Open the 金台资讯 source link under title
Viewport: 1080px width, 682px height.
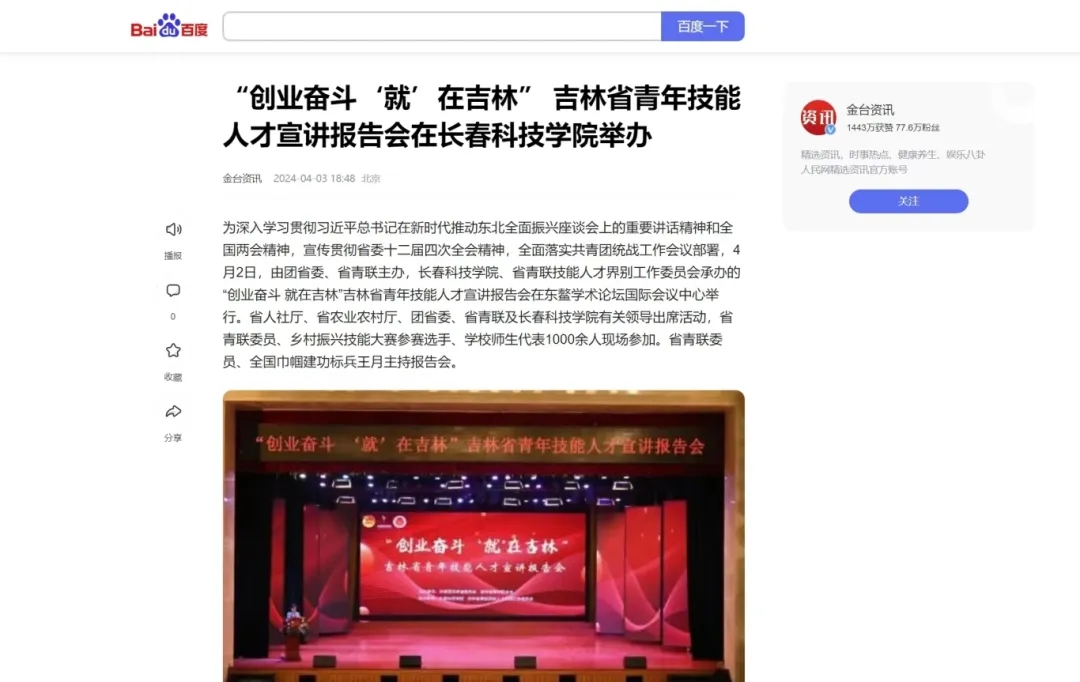pyautogui.click(x=242, y=178)
